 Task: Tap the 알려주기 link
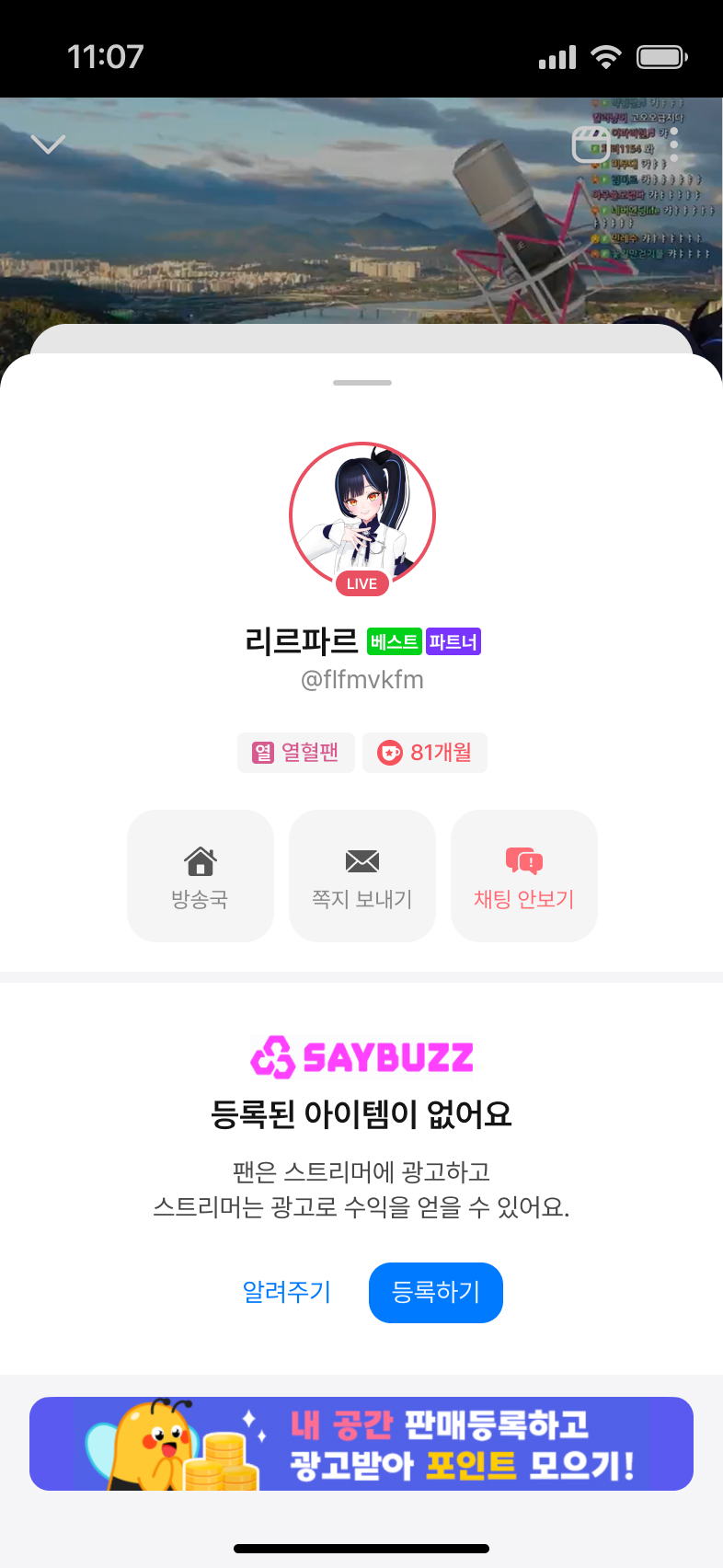[x=286, y=1292]
